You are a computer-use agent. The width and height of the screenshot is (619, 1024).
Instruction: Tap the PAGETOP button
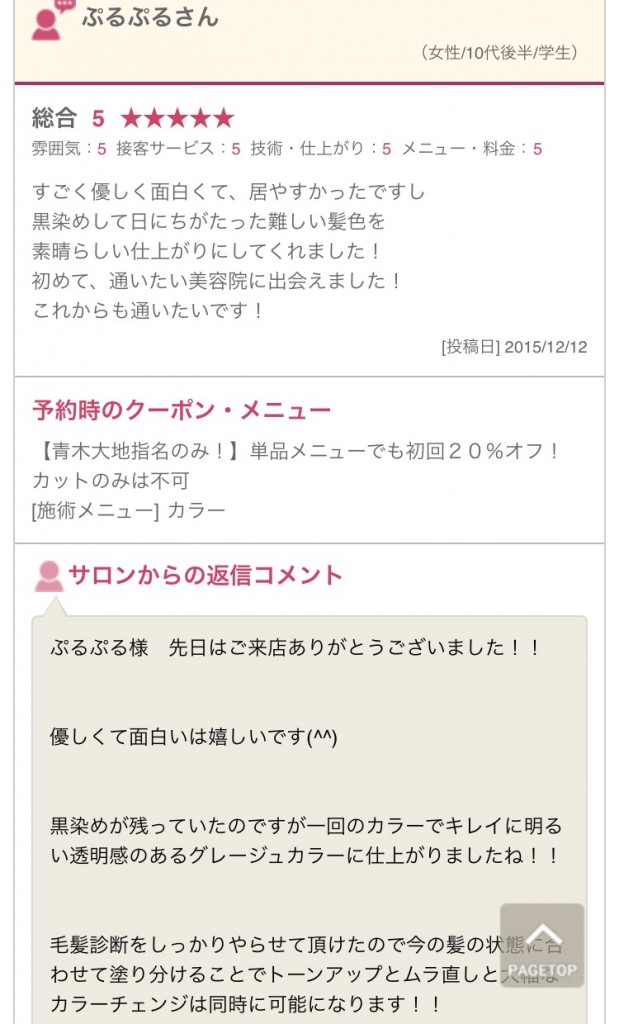(x=542, y=945)
